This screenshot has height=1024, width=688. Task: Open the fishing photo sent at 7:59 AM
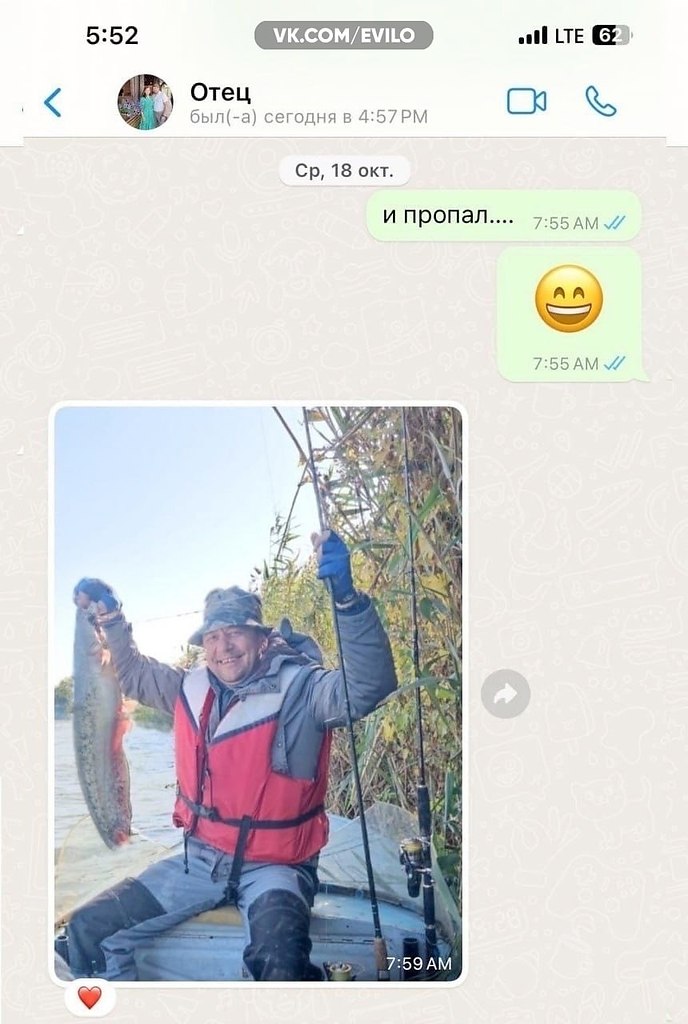click(258, 692)
